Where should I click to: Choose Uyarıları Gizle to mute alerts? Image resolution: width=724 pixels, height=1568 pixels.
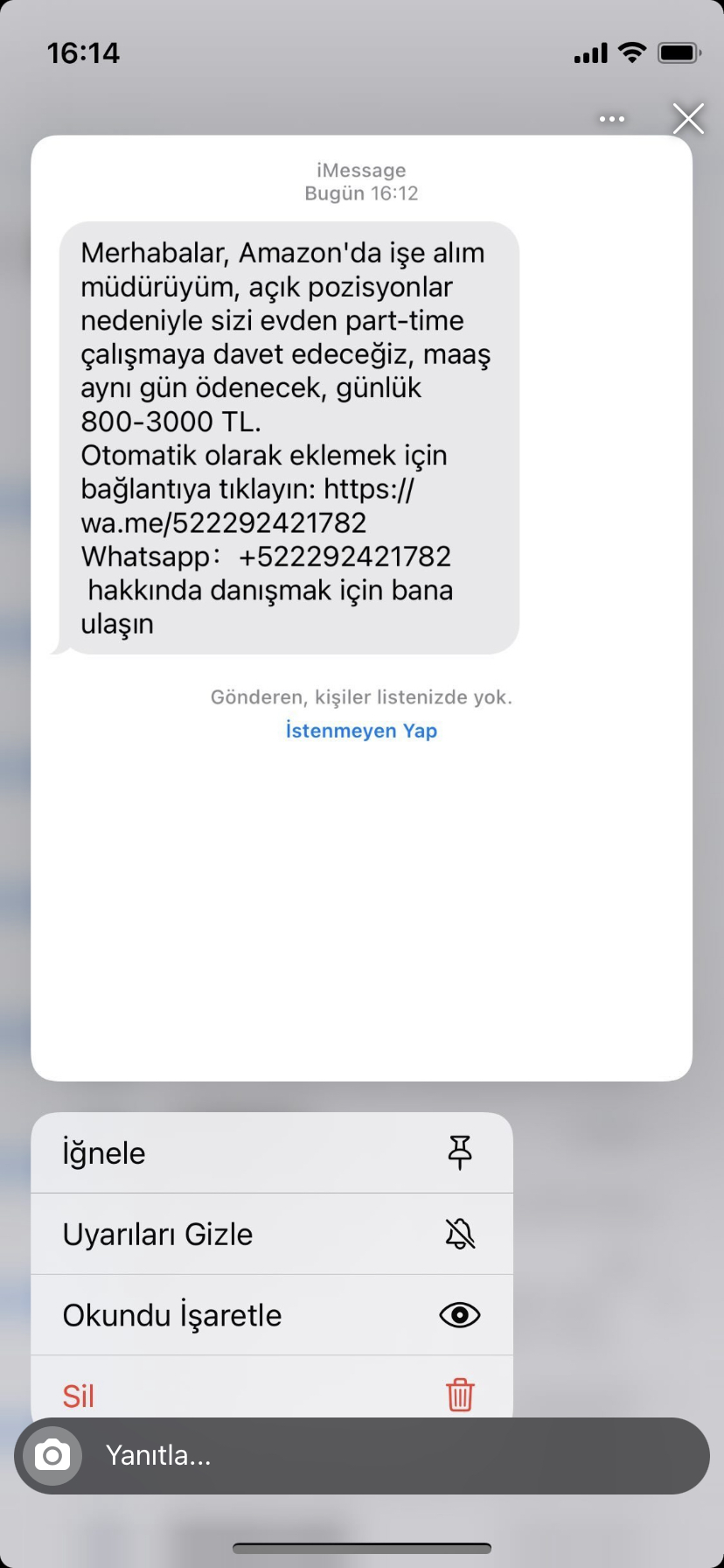tap(272, 1234)
